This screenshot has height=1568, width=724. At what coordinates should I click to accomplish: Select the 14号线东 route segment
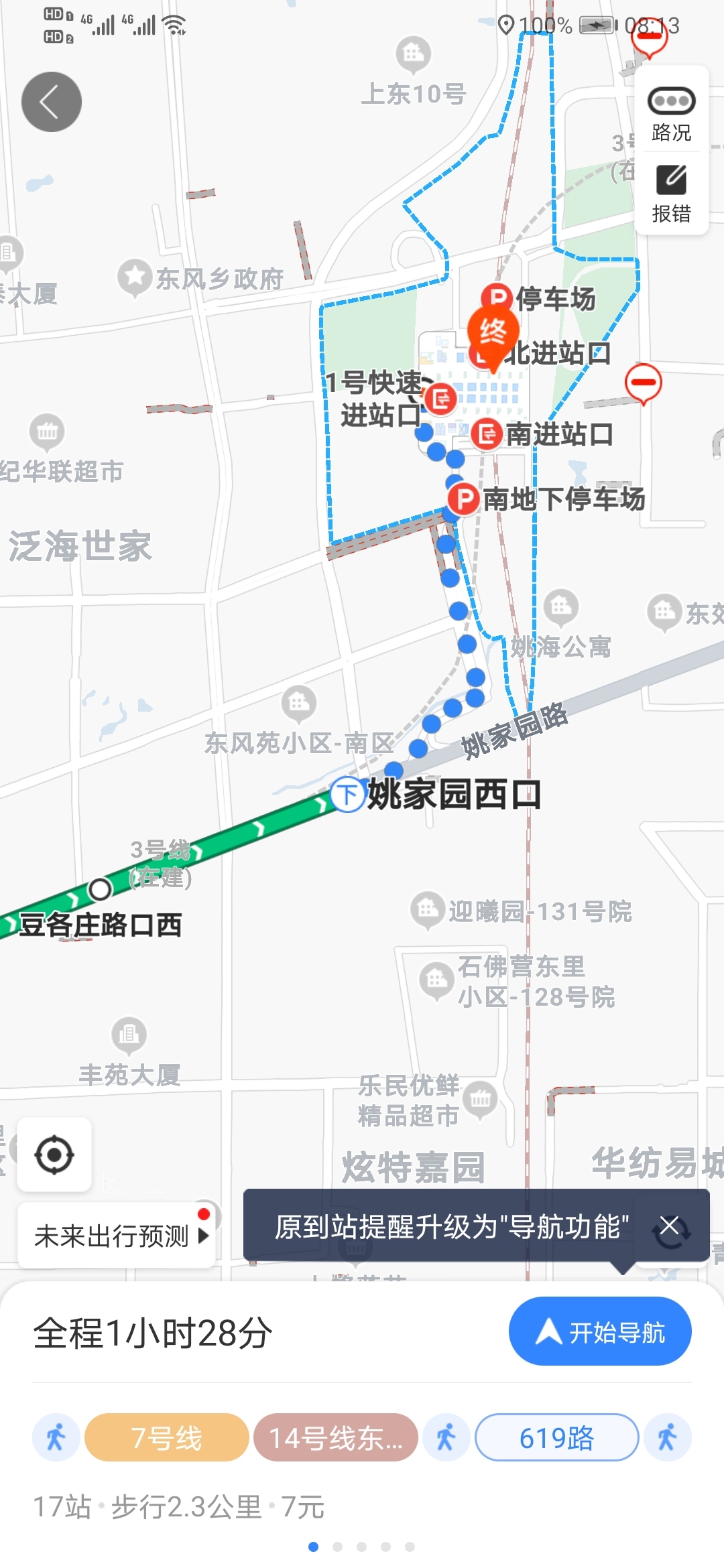[335, 1438]
